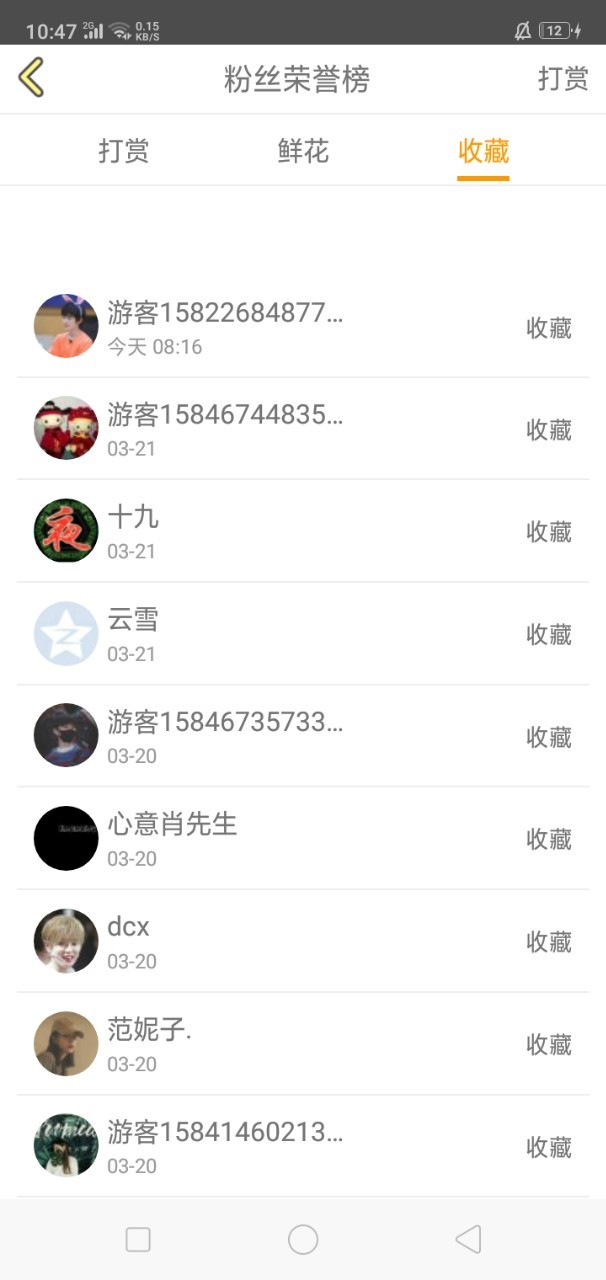Open 范妮子.'s entry
The image size is (606, 1280).
[303, 1044]
